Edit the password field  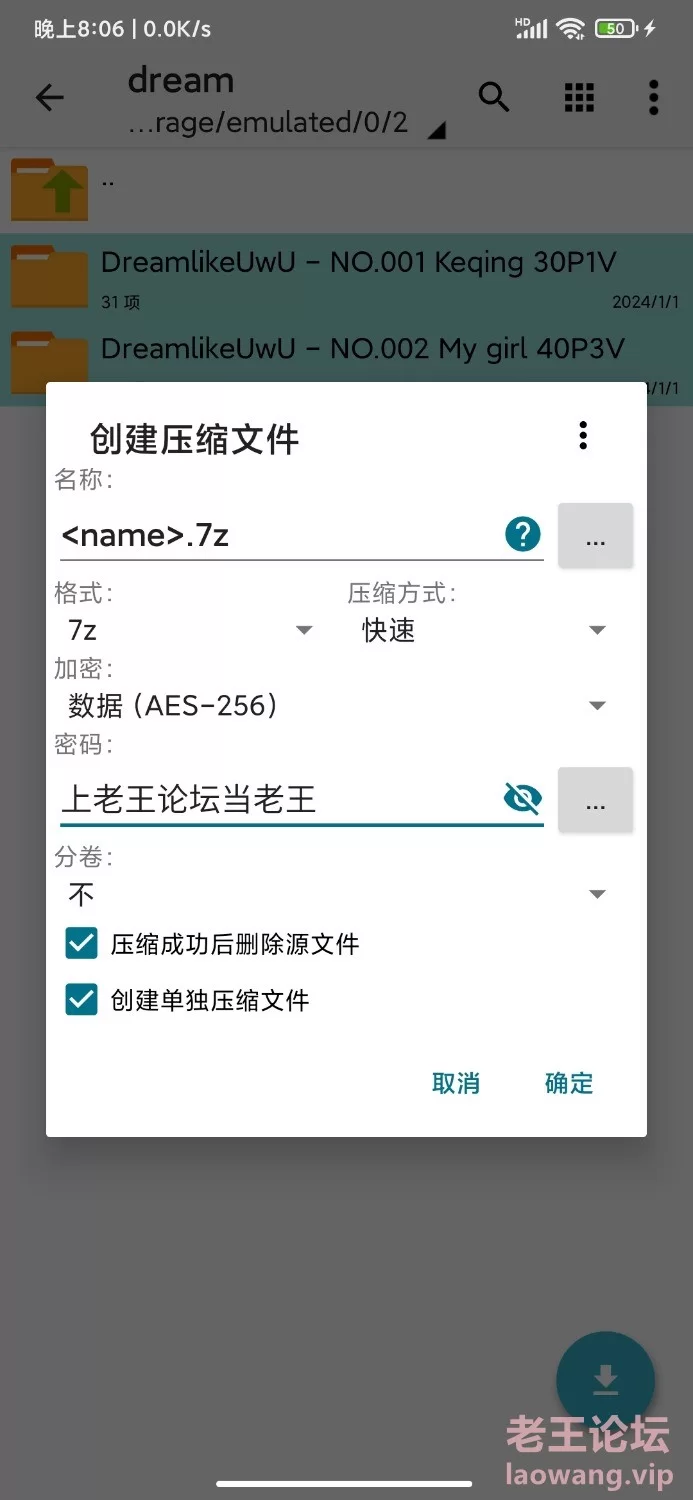click(281, 799)
